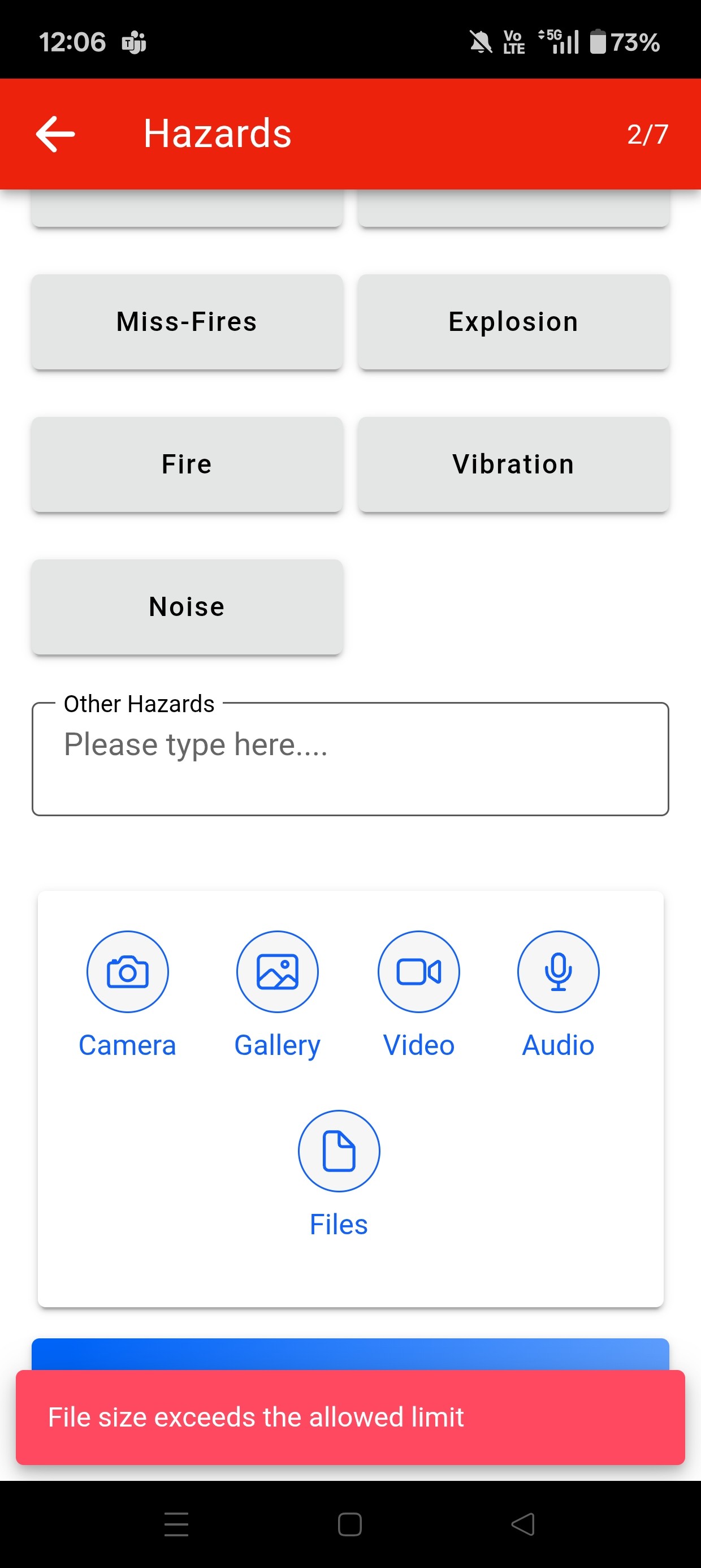This screenshot has height=1568, width=701.
Task: Select the Vibration hazard
Action: point(513,464)
